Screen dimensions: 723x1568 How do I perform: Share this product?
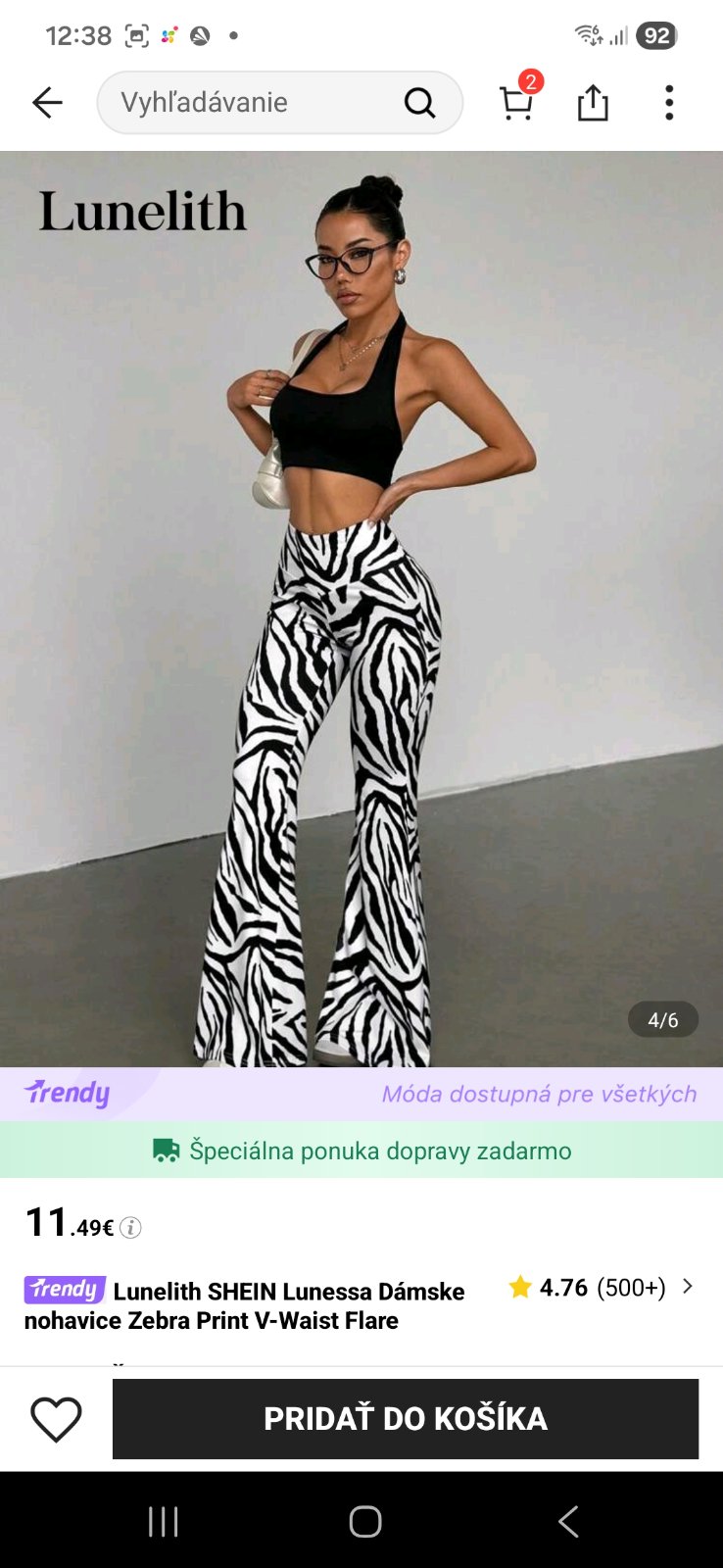point(593,102)
